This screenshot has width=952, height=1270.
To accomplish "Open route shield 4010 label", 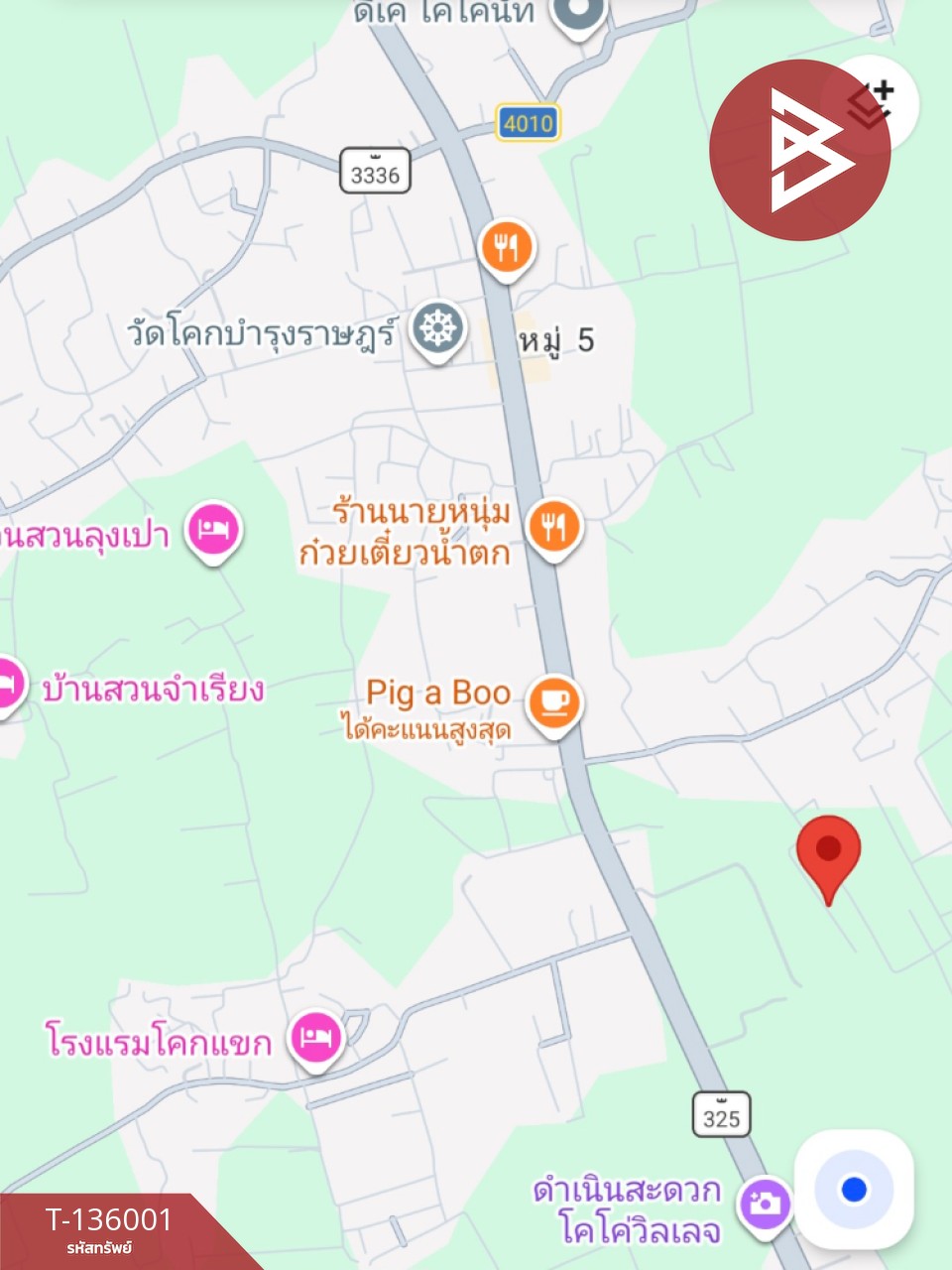I will (x=529, y=123).
